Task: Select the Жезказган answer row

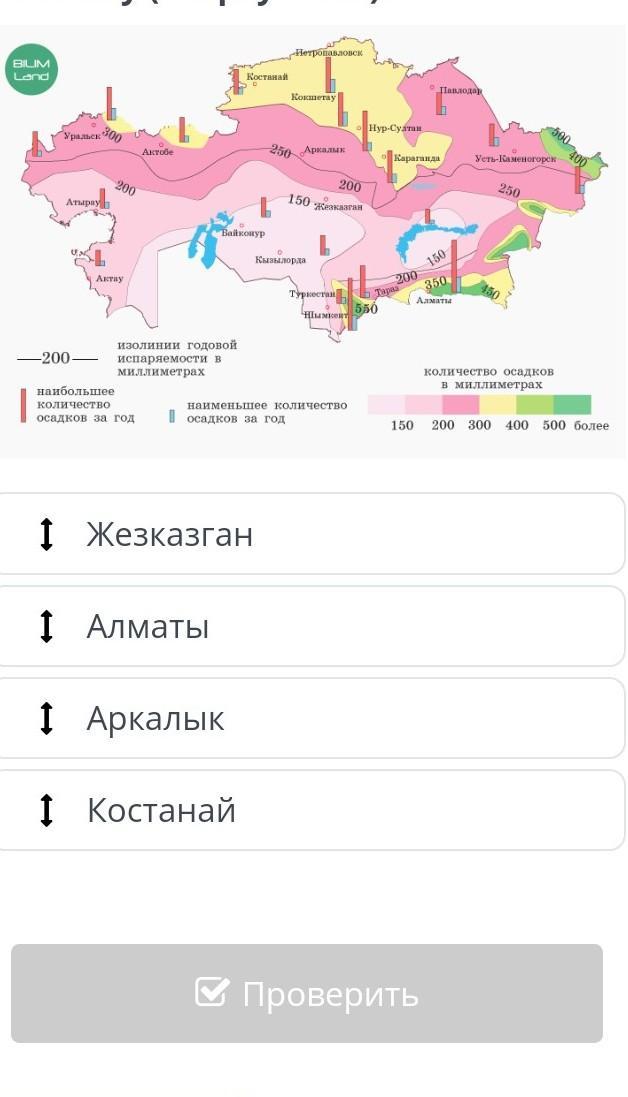Action: (310, 534)
